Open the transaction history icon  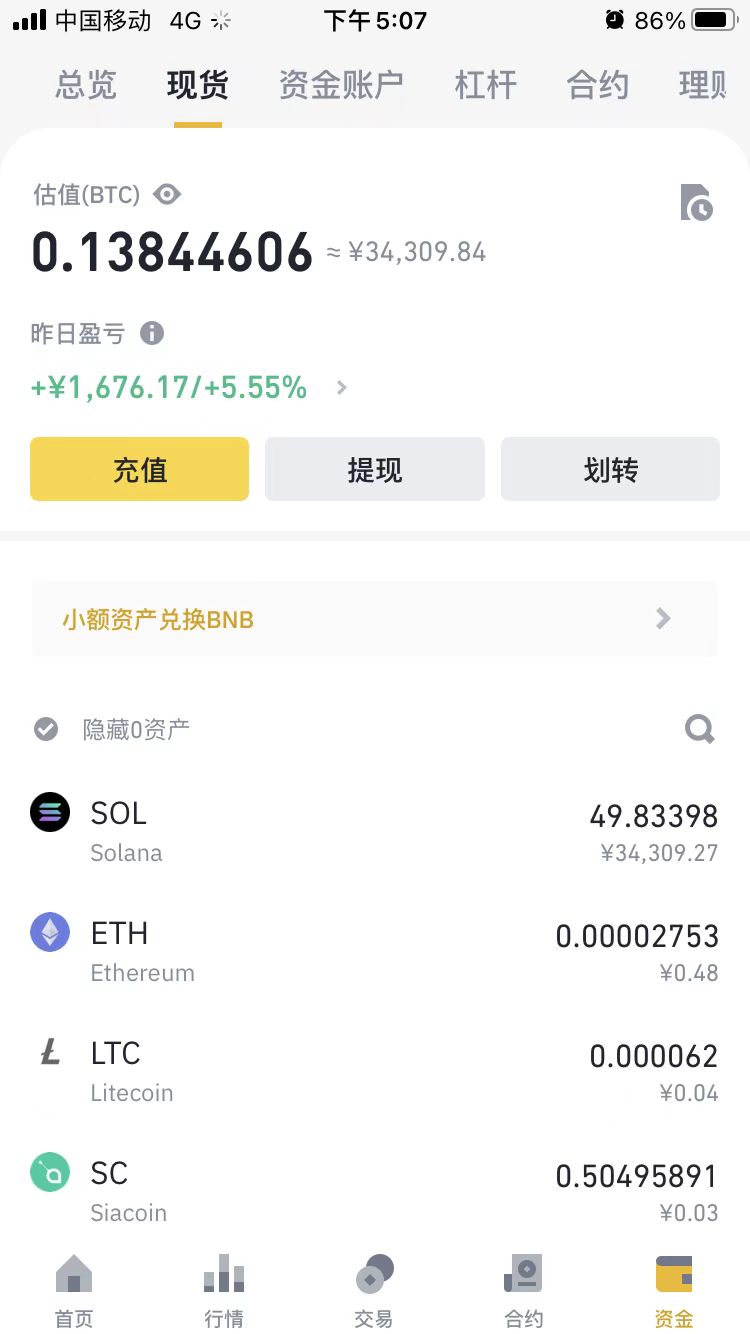click(696, 202)
